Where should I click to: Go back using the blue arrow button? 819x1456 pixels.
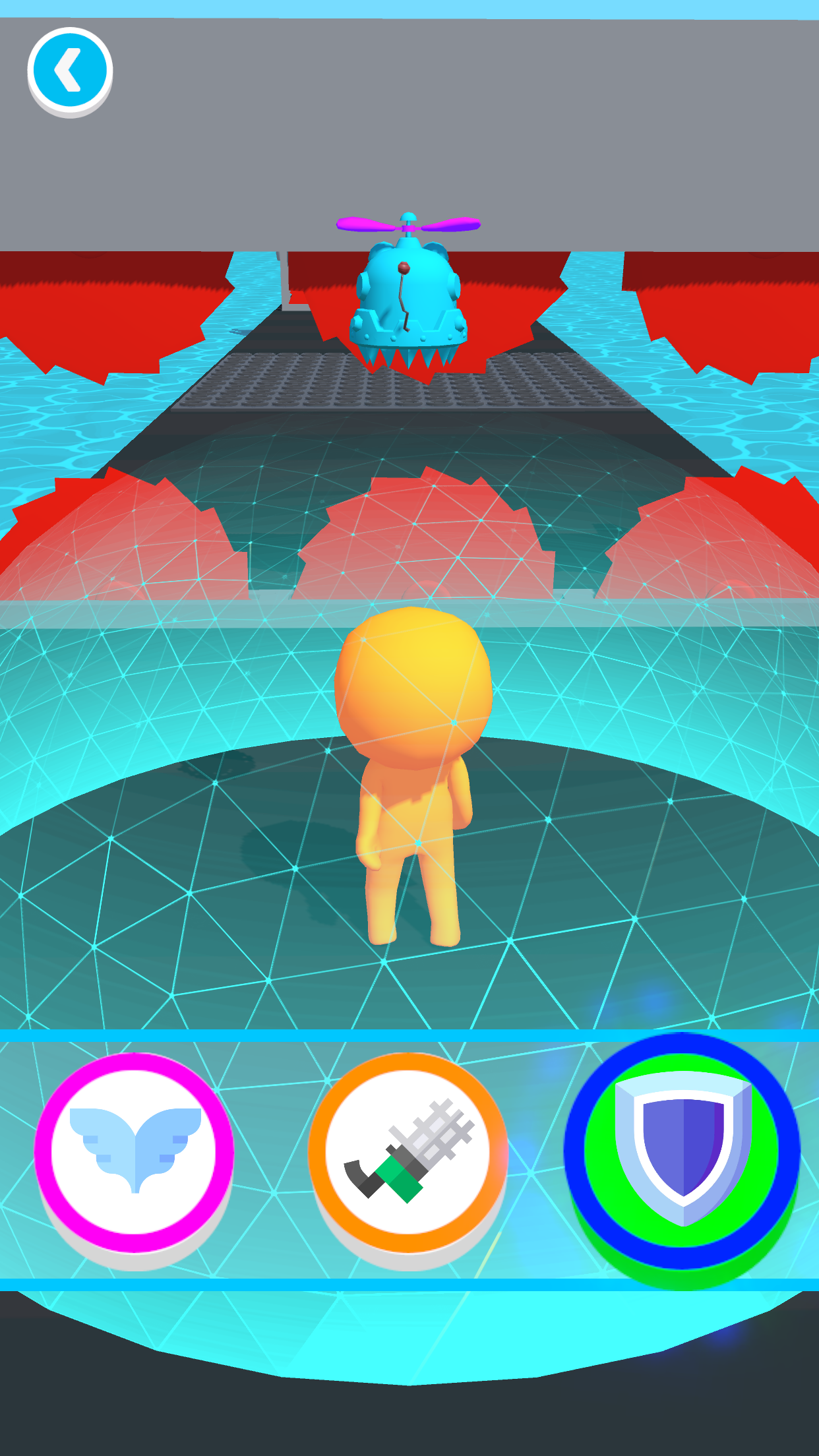pos(69,70)
